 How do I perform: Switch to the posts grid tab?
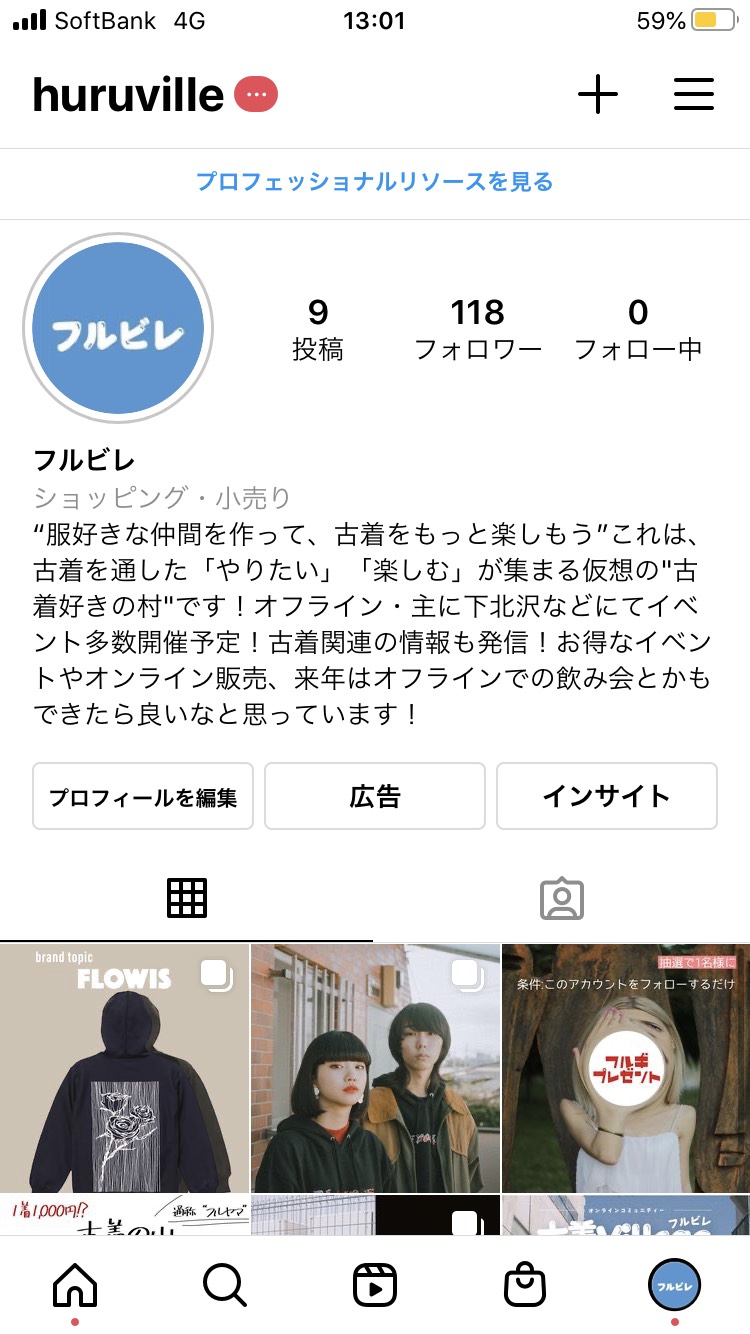(x=187, y=899)
